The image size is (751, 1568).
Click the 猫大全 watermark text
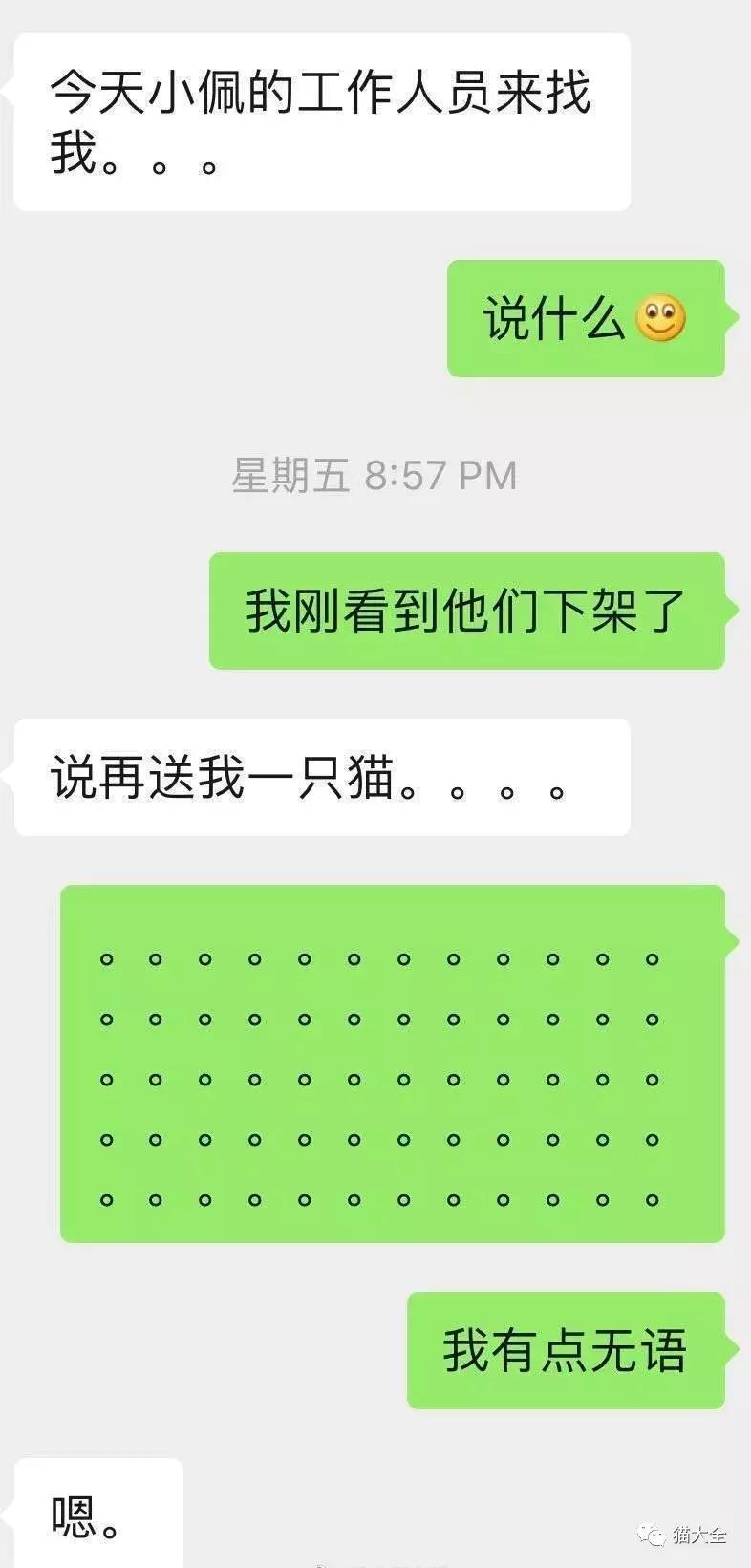pos(700,1533)
